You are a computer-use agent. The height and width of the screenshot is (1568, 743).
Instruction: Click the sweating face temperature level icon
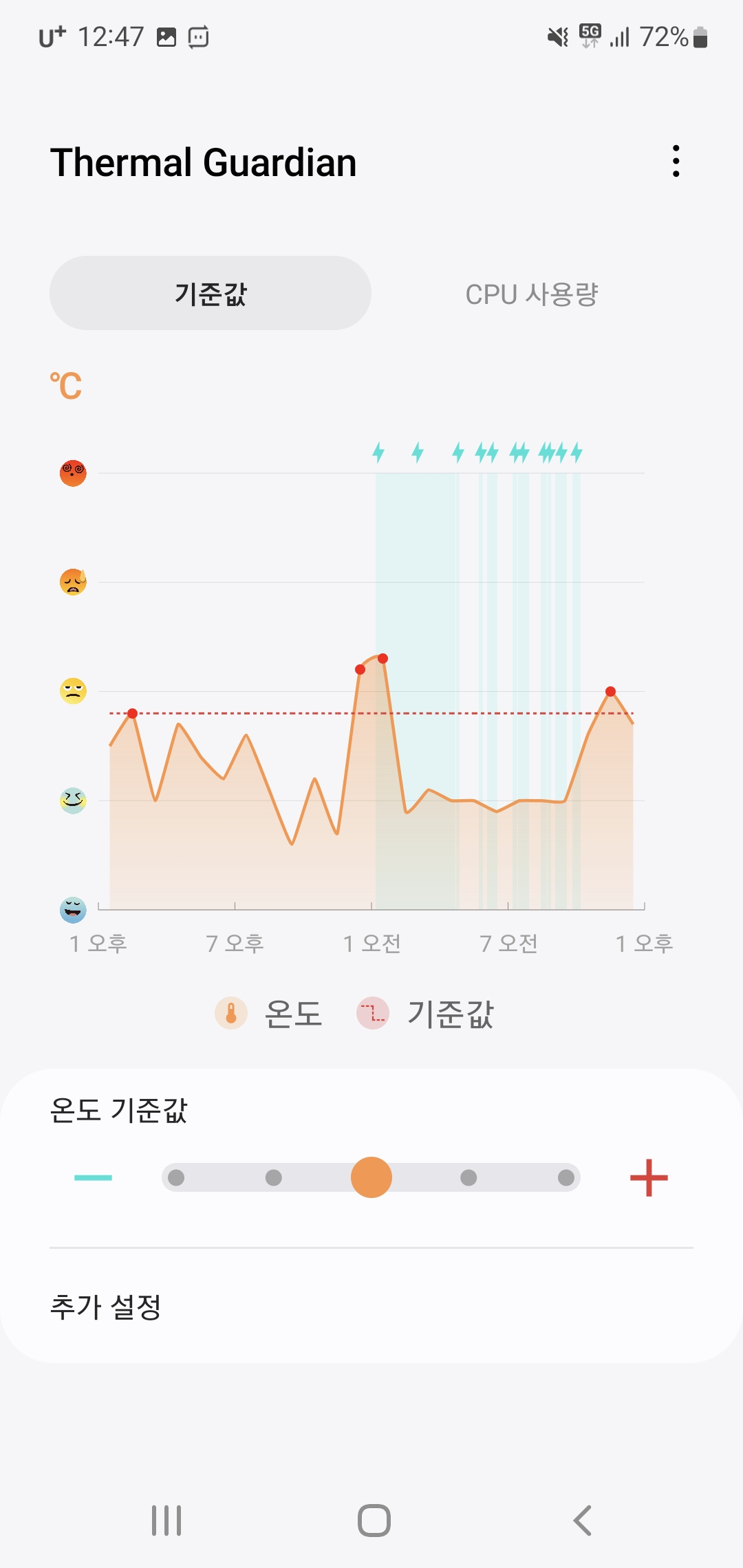tap(72, 582)
